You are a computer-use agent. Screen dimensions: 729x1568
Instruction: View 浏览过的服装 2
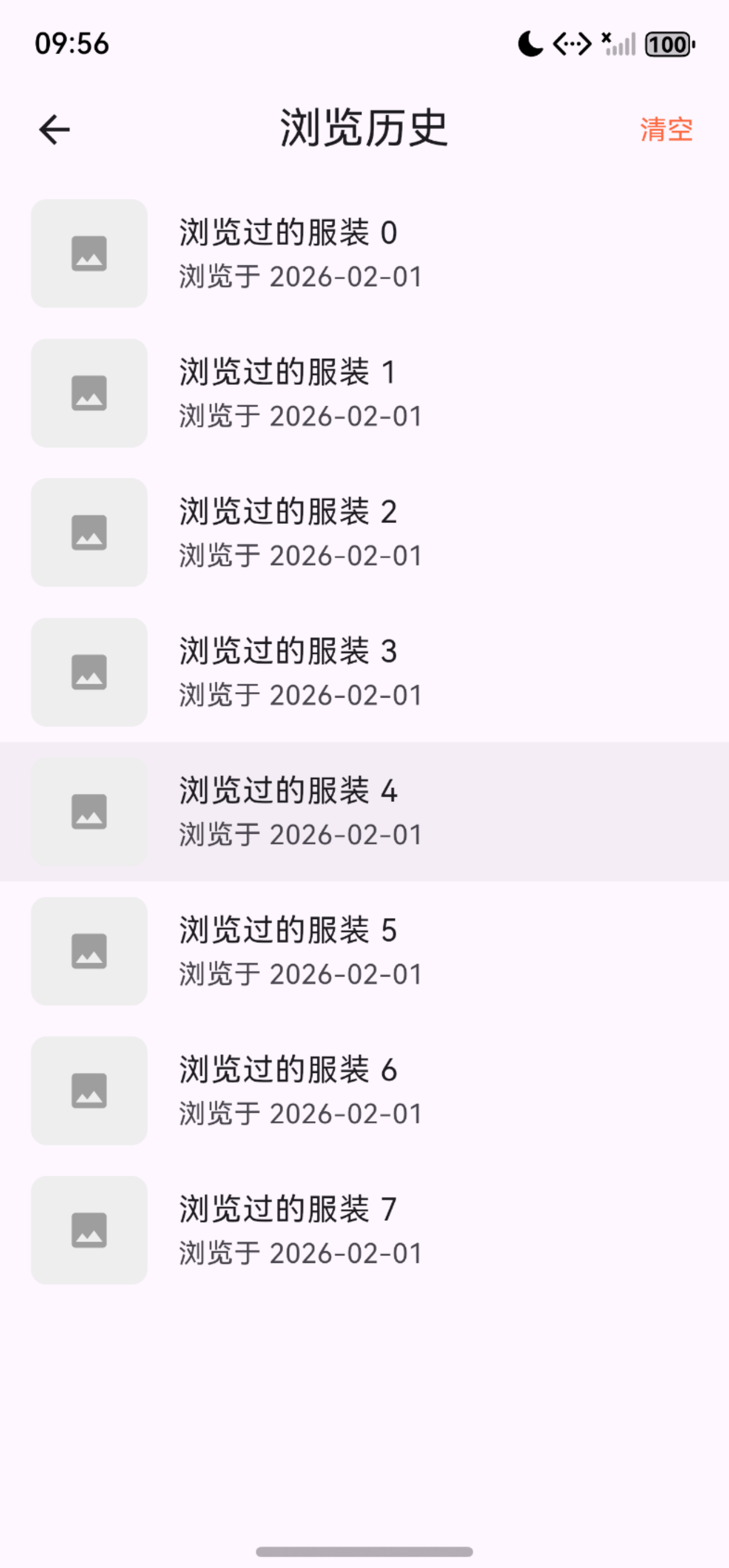(x=364, y=533)
